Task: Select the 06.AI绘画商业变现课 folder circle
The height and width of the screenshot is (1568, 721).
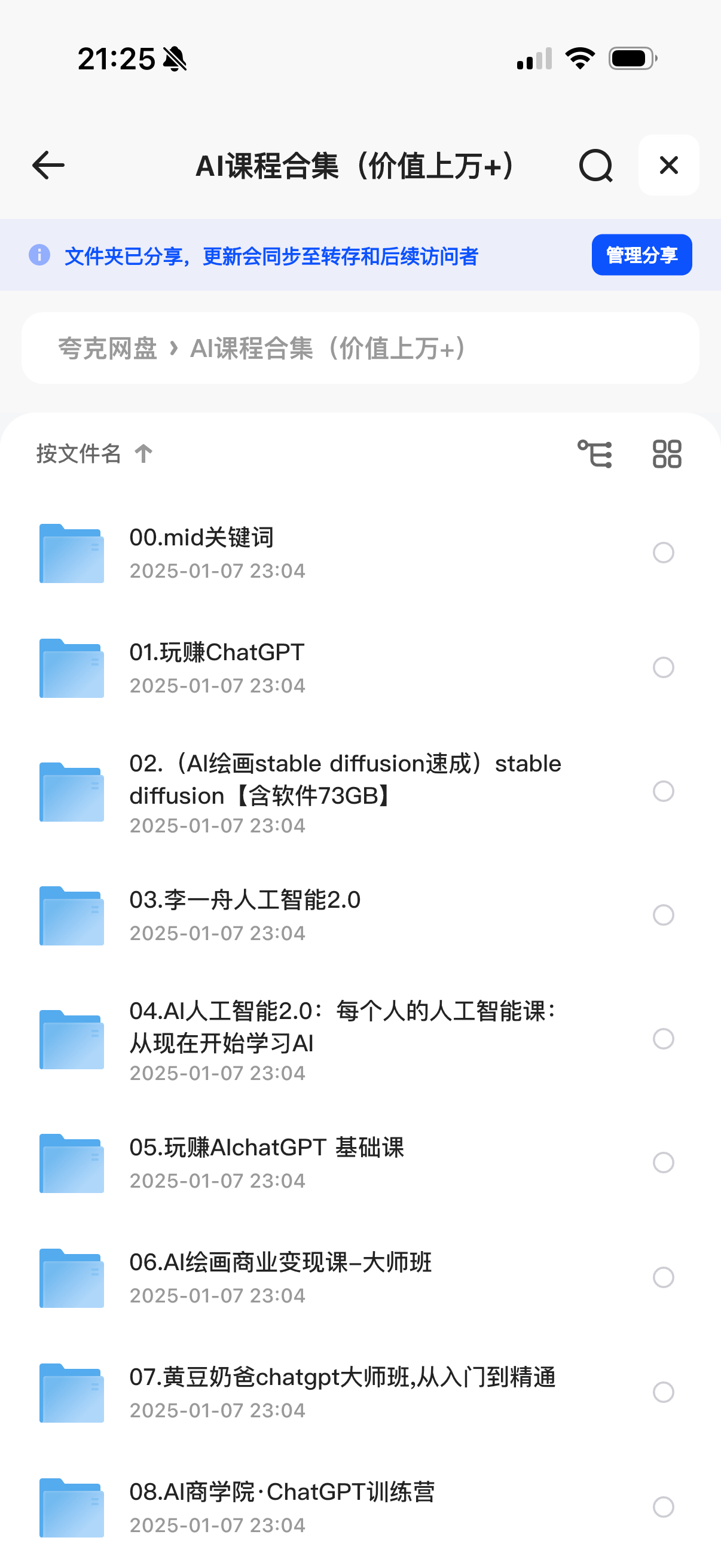Action: coord(663,1277)
